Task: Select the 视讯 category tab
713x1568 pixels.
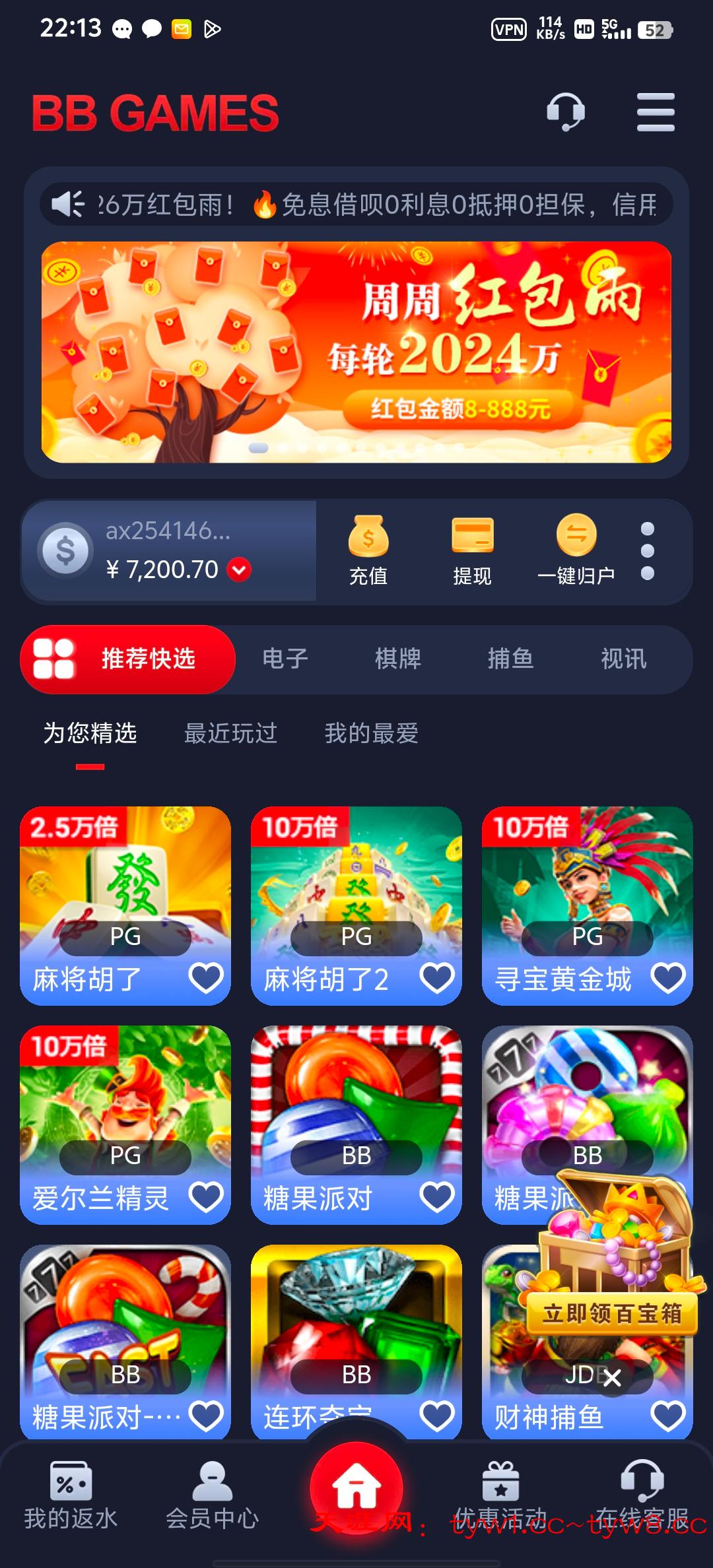Action: 623,659
